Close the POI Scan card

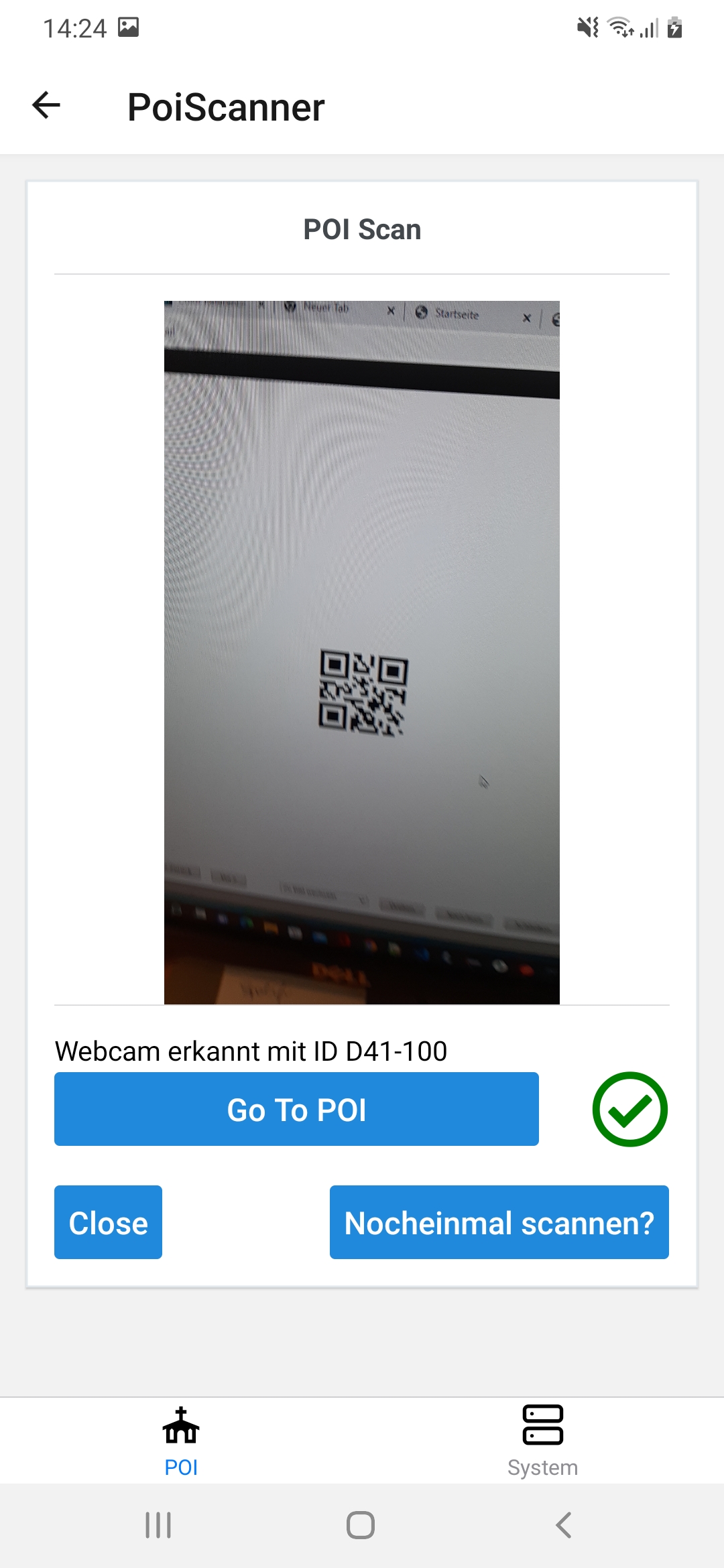point(108,1222)
